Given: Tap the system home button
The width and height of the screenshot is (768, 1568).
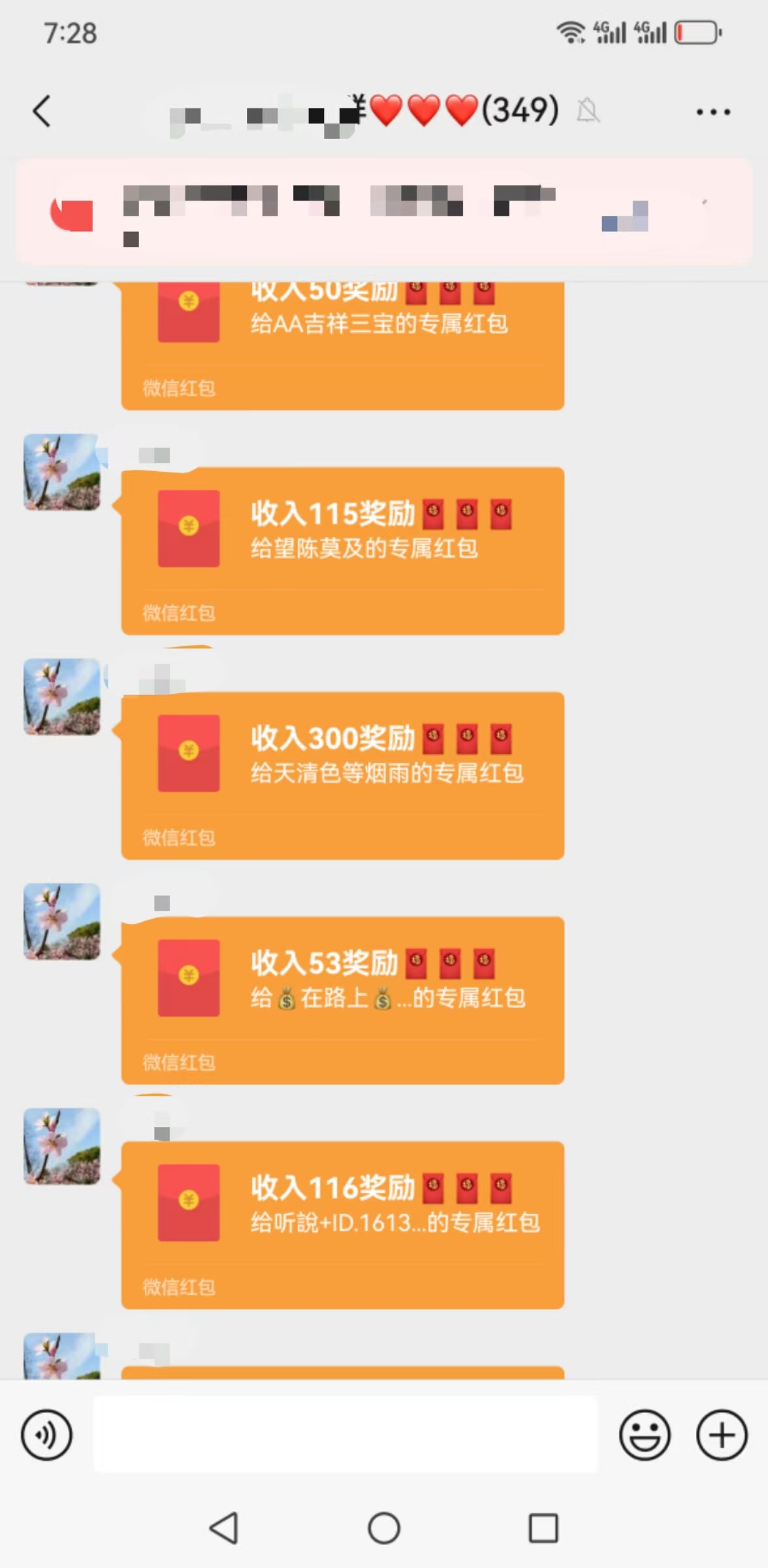Looking at the screenshot, I should 384,1528.
